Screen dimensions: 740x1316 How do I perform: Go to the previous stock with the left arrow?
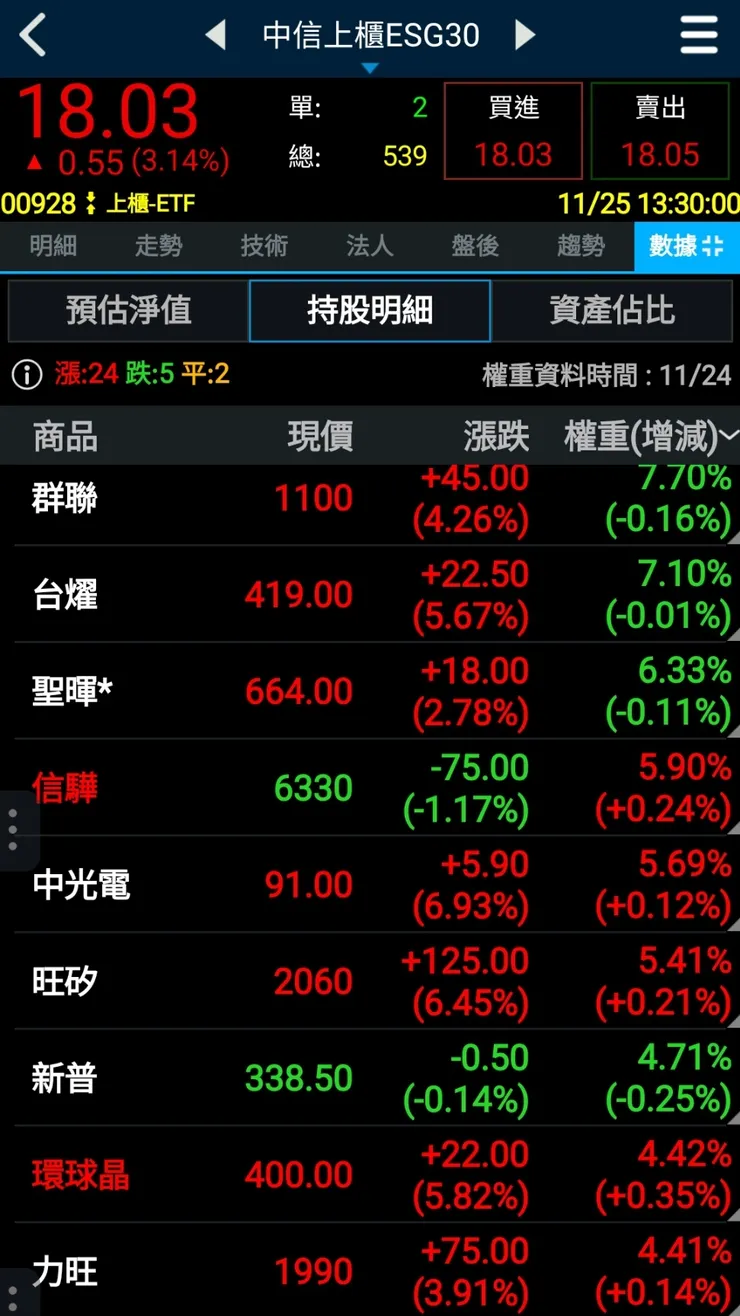(216, 33)
